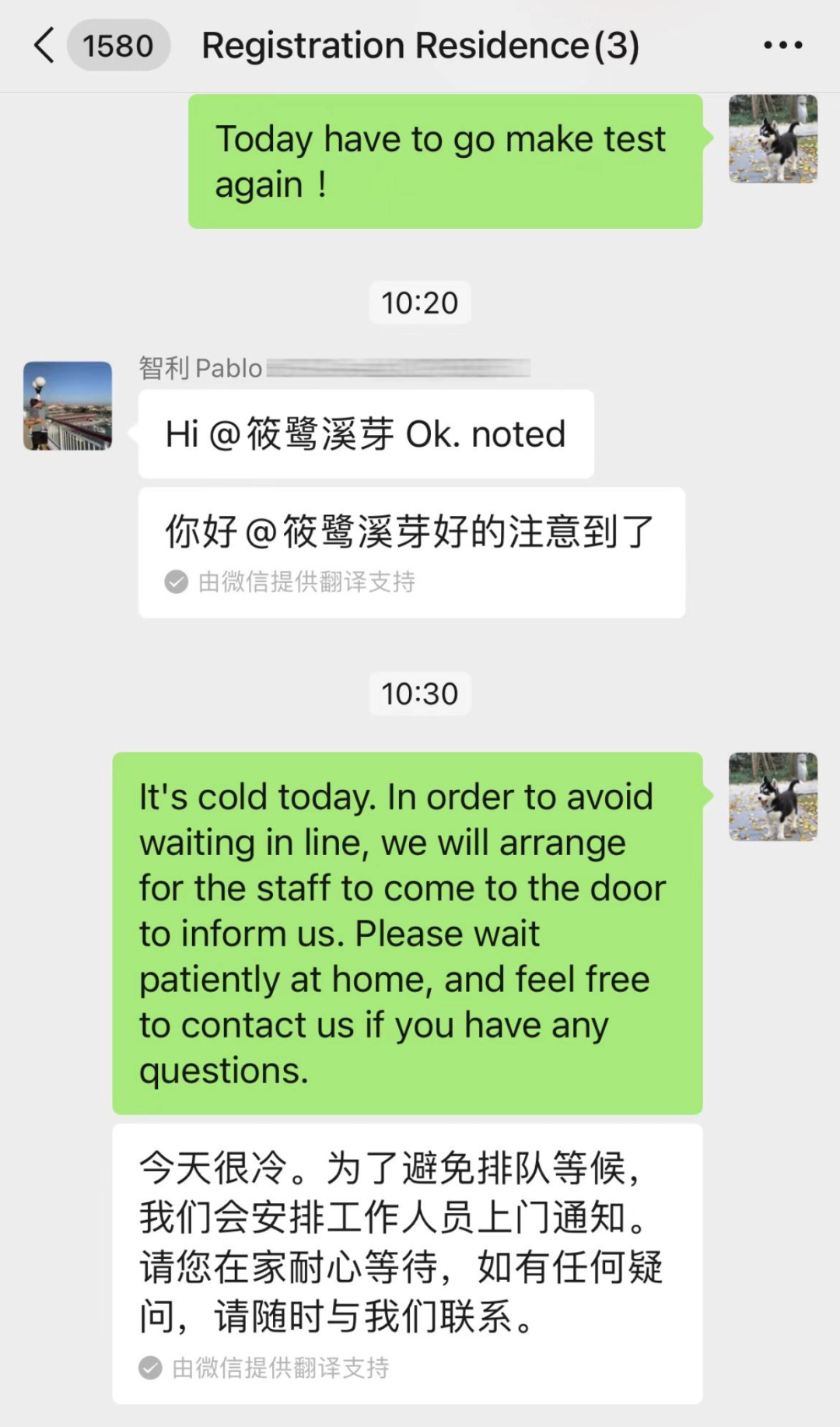View sender avatar beside "It's cold today" message
This screenshot has width=840, height=1427.
tap(772, 796)
